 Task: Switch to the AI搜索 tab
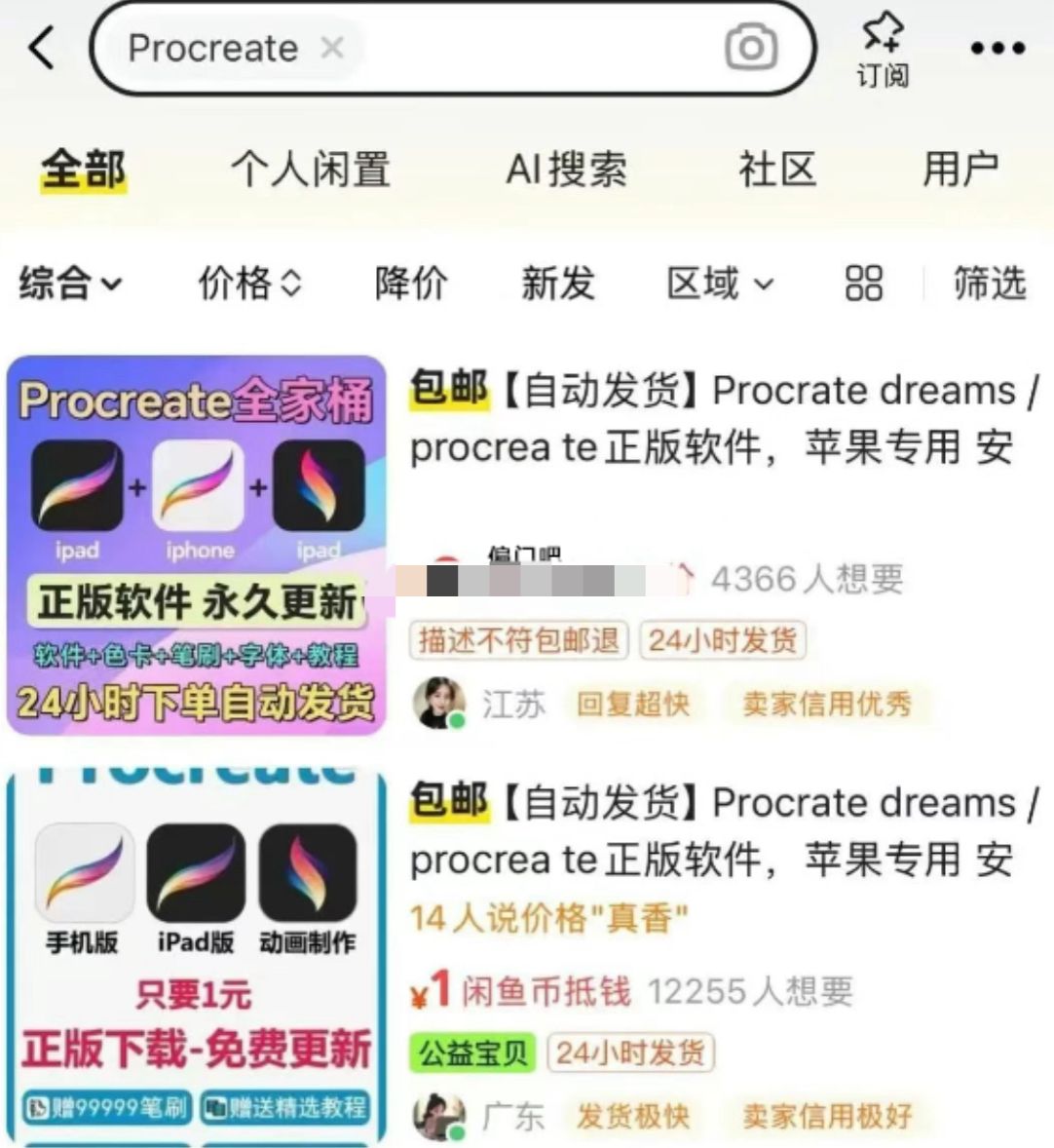[x=567, y=170]
